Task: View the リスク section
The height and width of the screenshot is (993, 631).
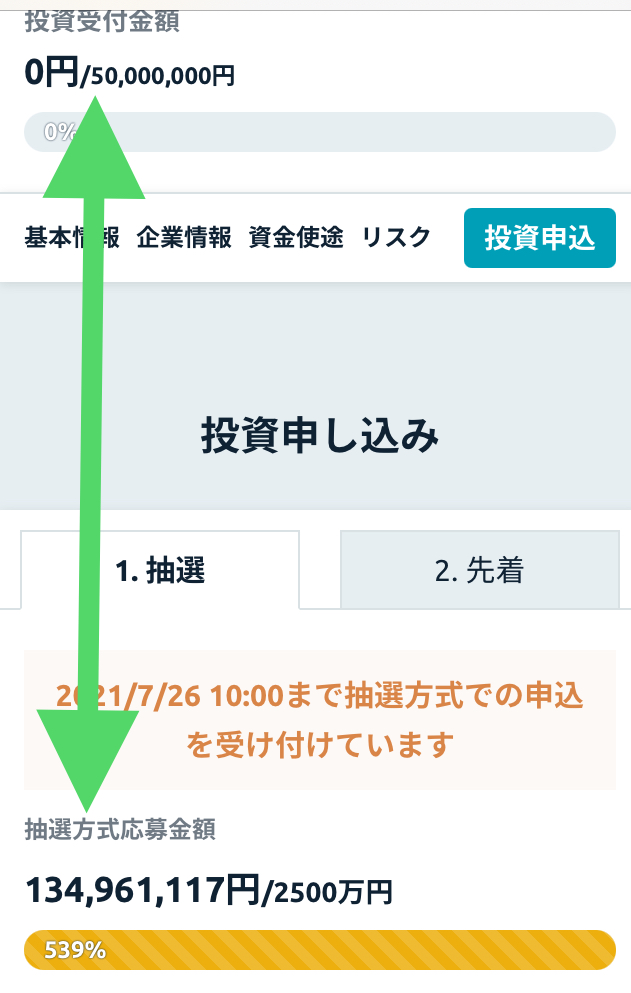Action: click(x=396, y=237)
